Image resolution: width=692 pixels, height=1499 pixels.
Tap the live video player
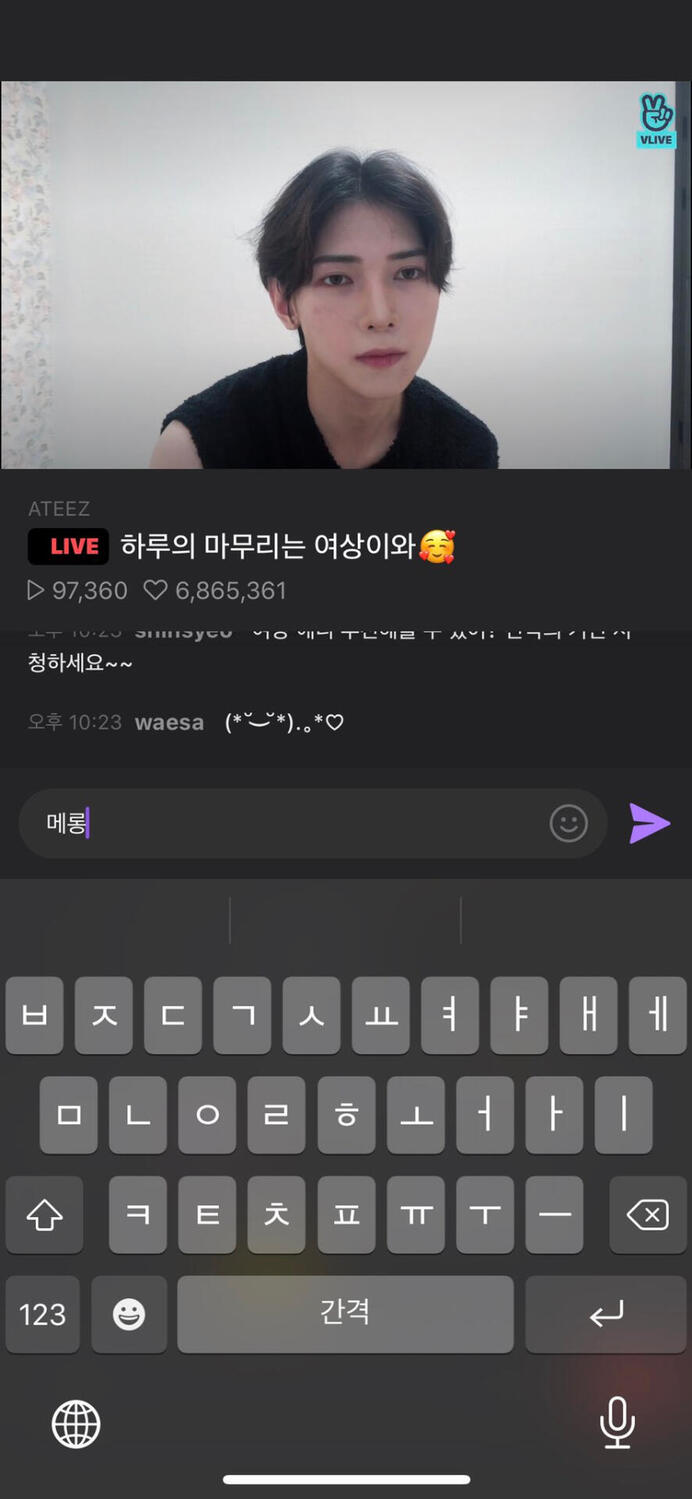346,275
